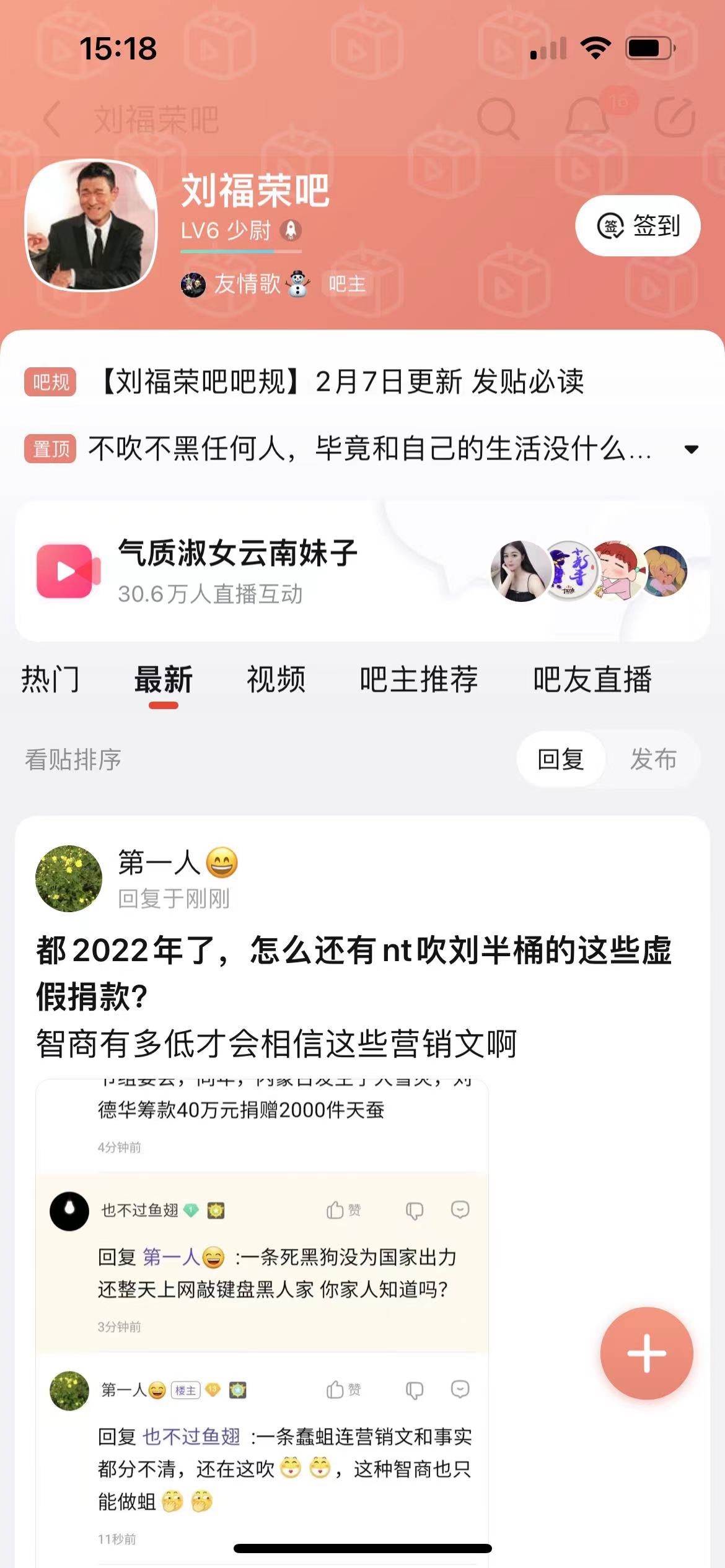Tap the share icon in top bar
Image resolution: width=725 pixels, height=1568 pixels.
[675, 117]
